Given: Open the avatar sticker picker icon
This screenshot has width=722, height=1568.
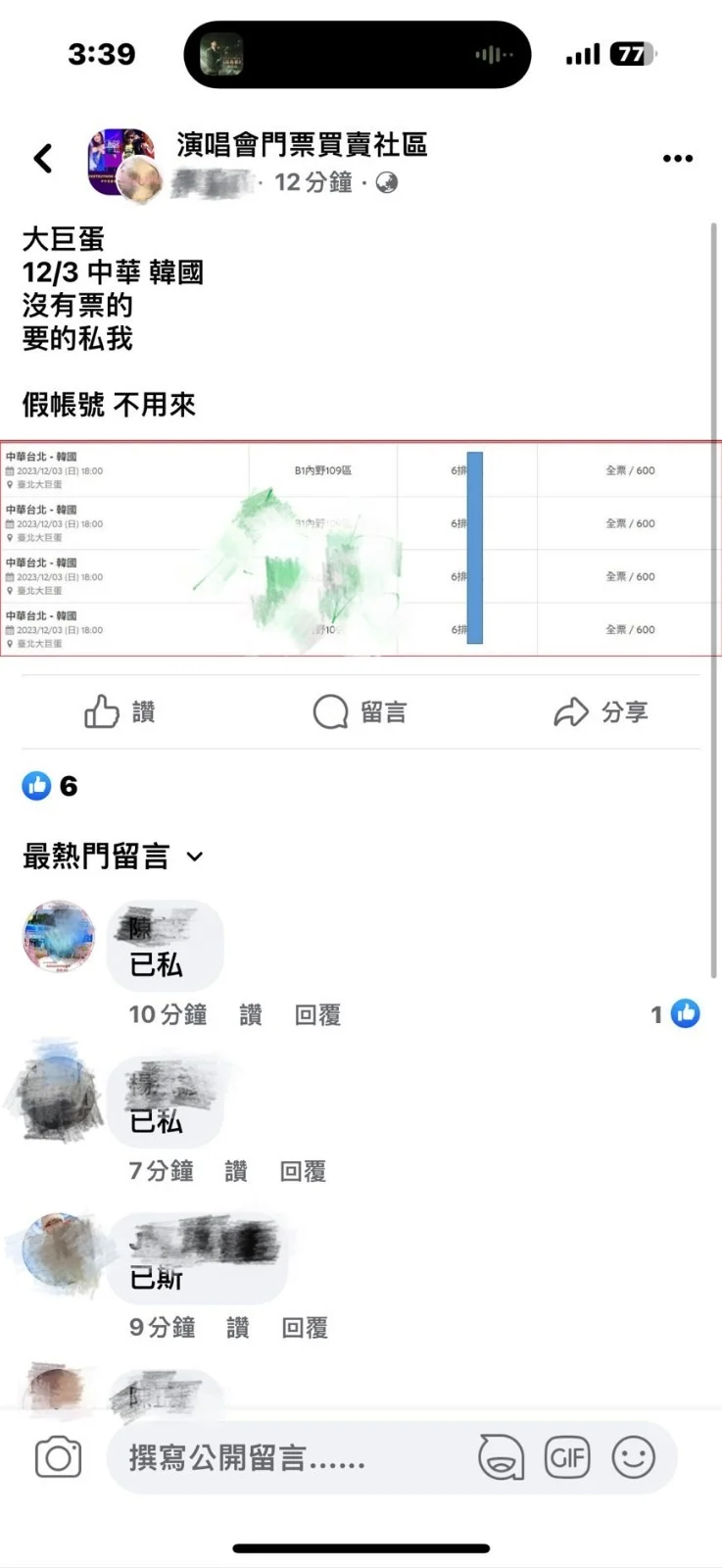Looking at the screenshot, I should point(501,1458).
